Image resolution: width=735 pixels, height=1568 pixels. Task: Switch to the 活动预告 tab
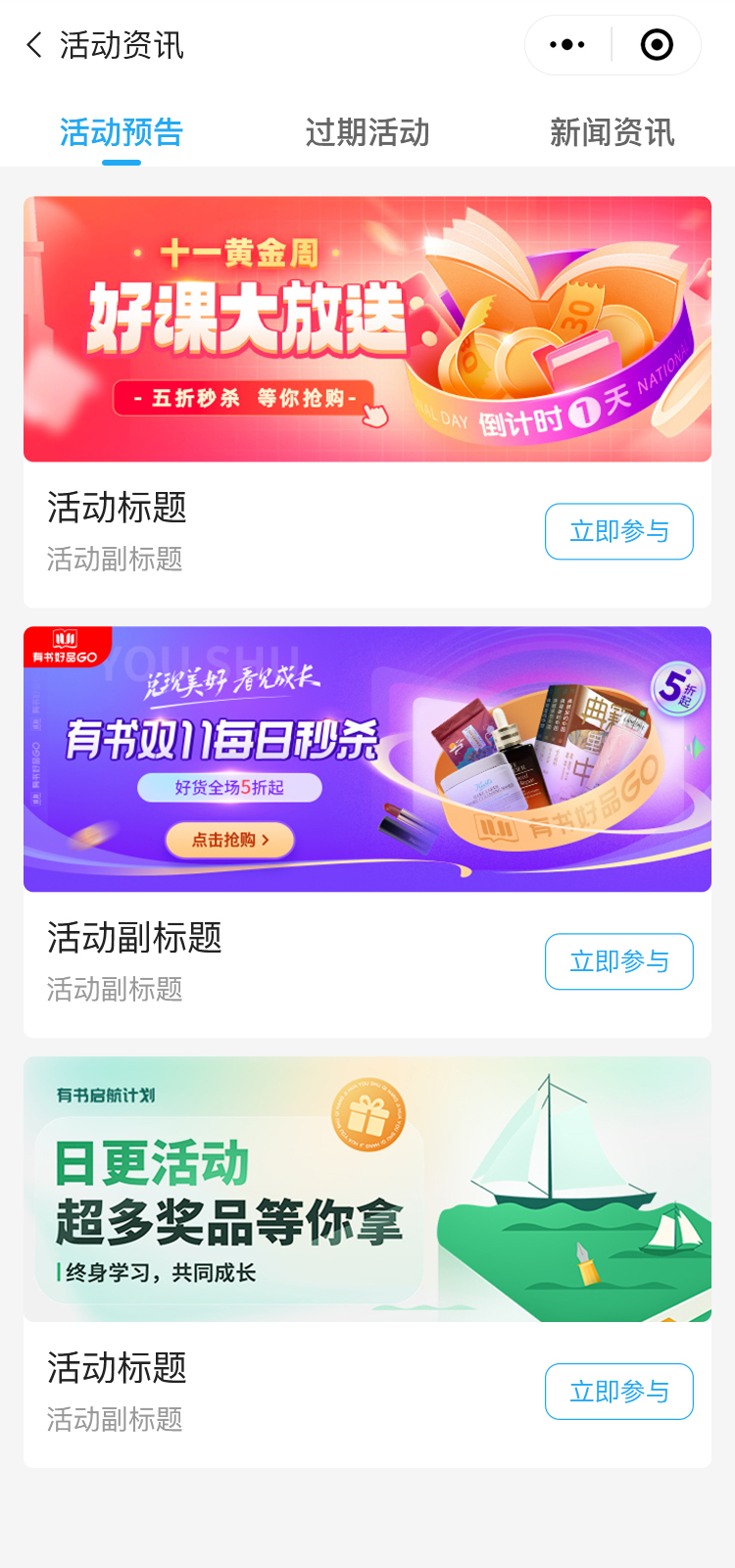[x=122, y=132]
